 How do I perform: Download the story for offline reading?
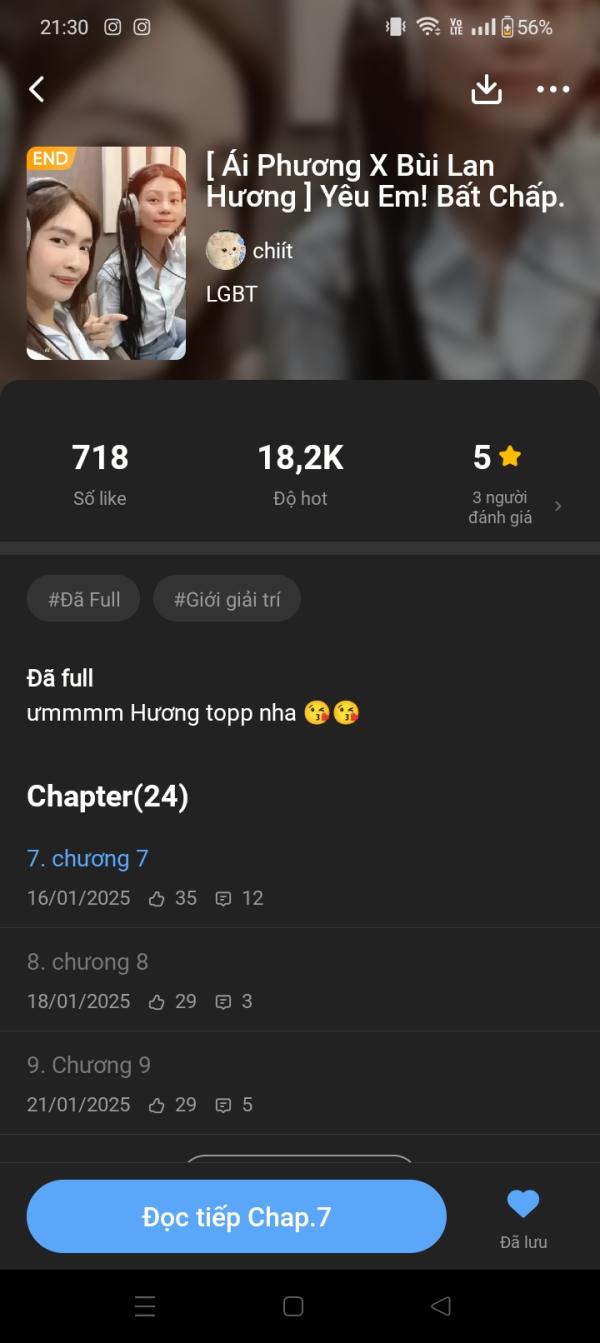[486, 90]
